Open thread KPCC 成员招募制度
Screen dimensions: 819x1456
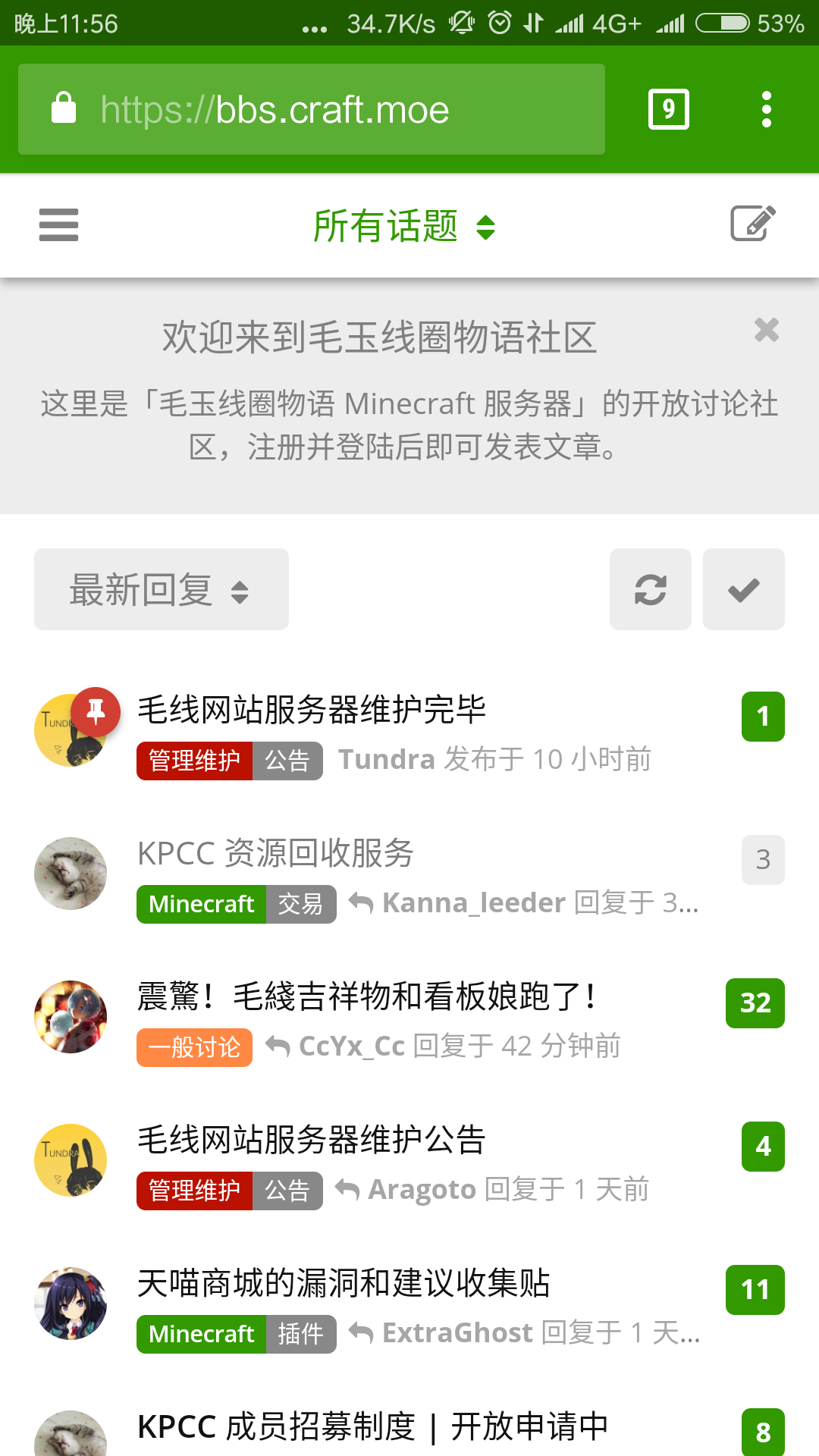(372, 1426)
